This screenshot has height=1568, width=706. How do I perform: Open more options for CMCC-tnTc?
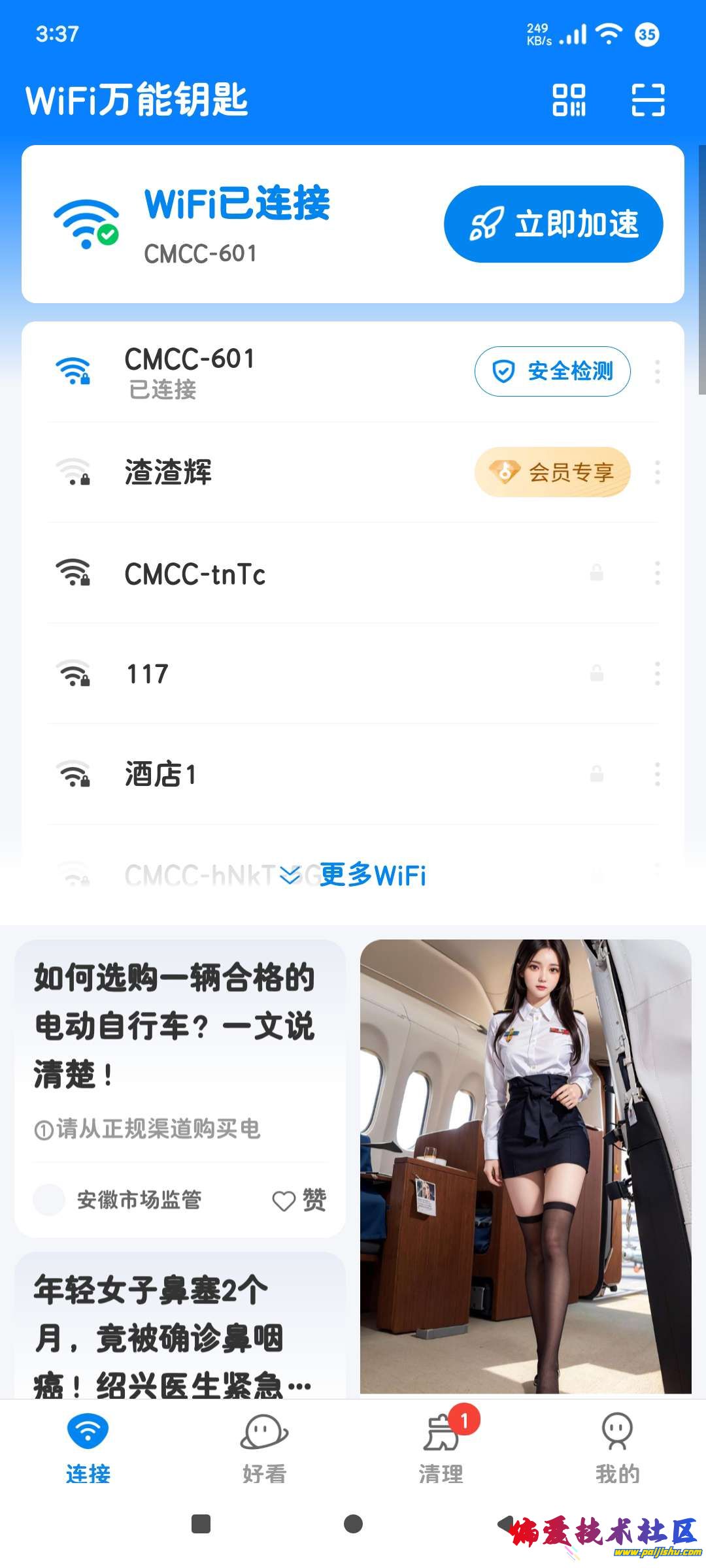[x=657, y=573]
